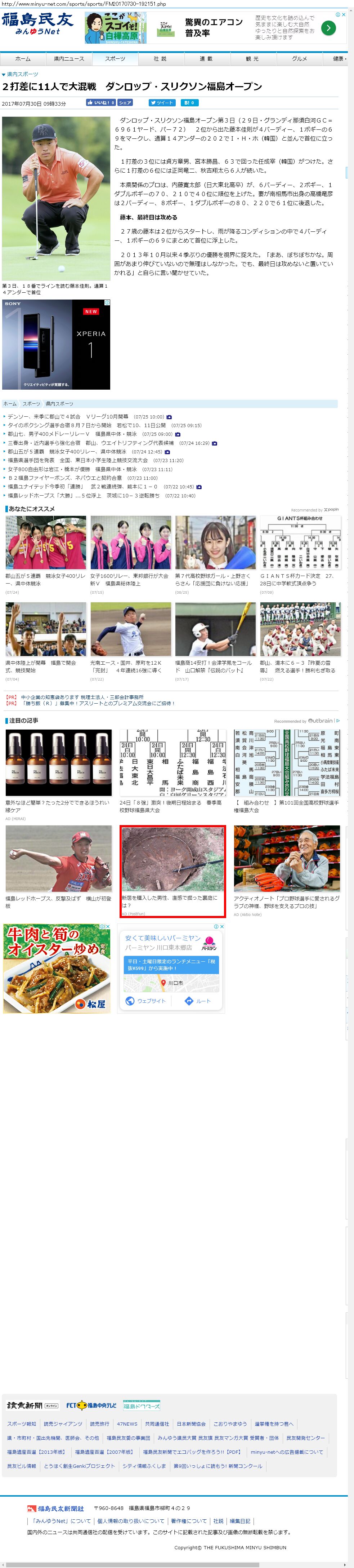Share the article with the Facebook シェア button
The width and height of the screenshot is (354, 1568).
pyautogui.click(x=125, y=103)
